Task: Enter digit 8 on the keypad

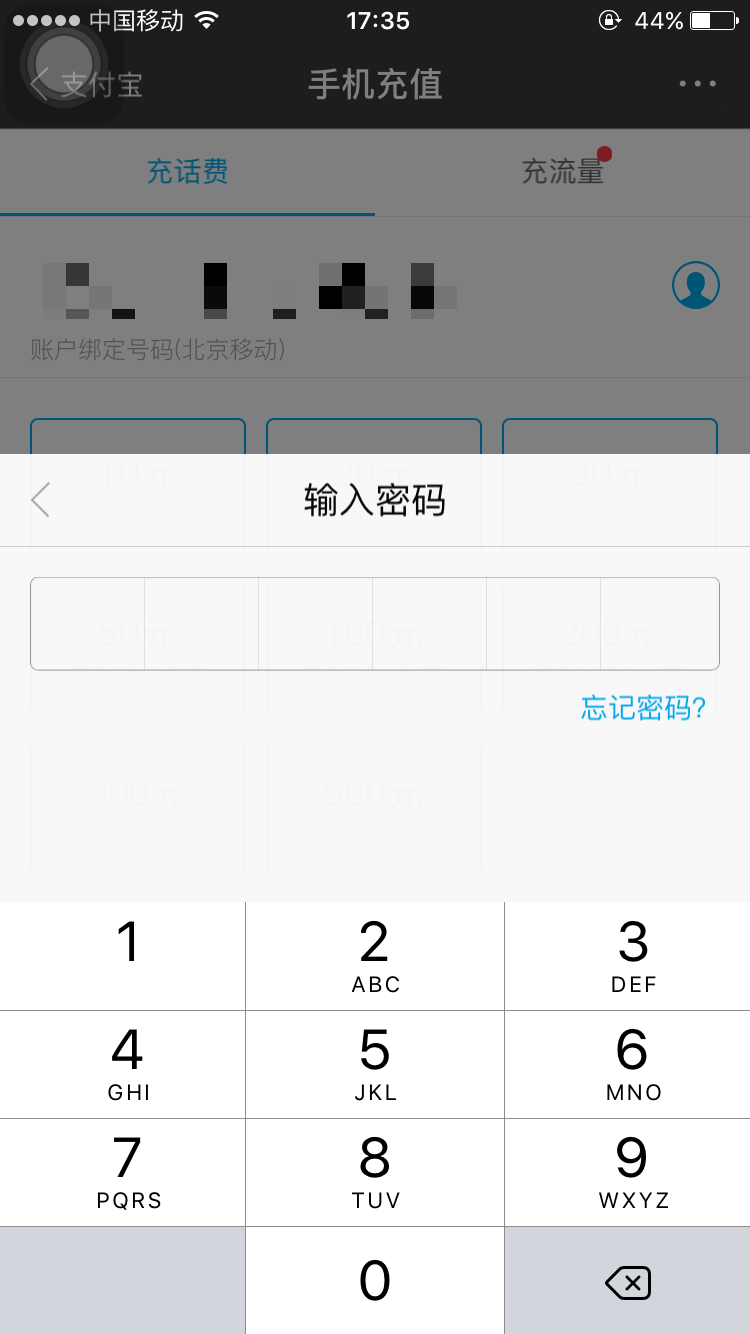Action: [x=375, y=1171]
